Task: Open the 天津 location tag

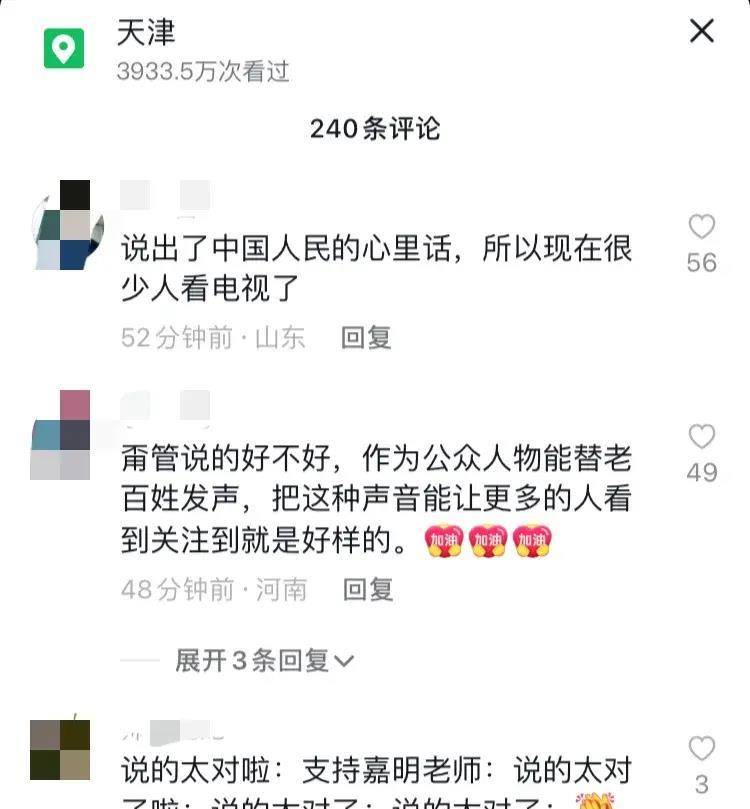Action: (146, 33)
